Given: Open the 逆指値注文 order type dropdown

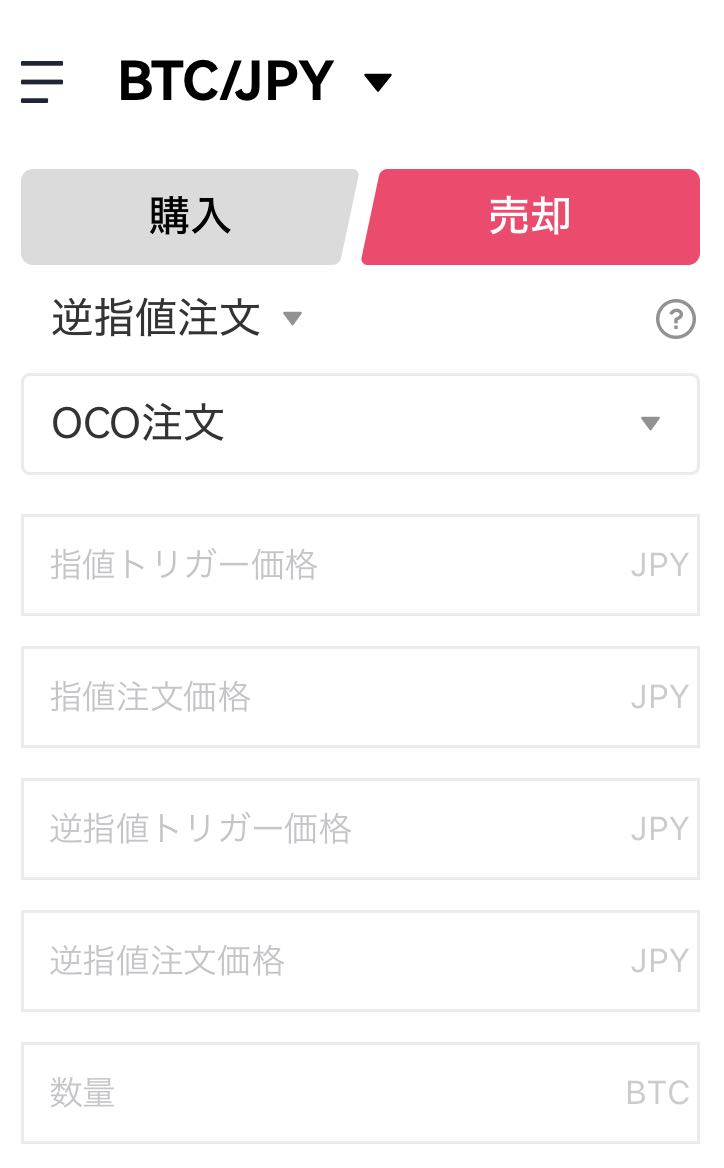Looking at the screenshot, I should (177, 318).
